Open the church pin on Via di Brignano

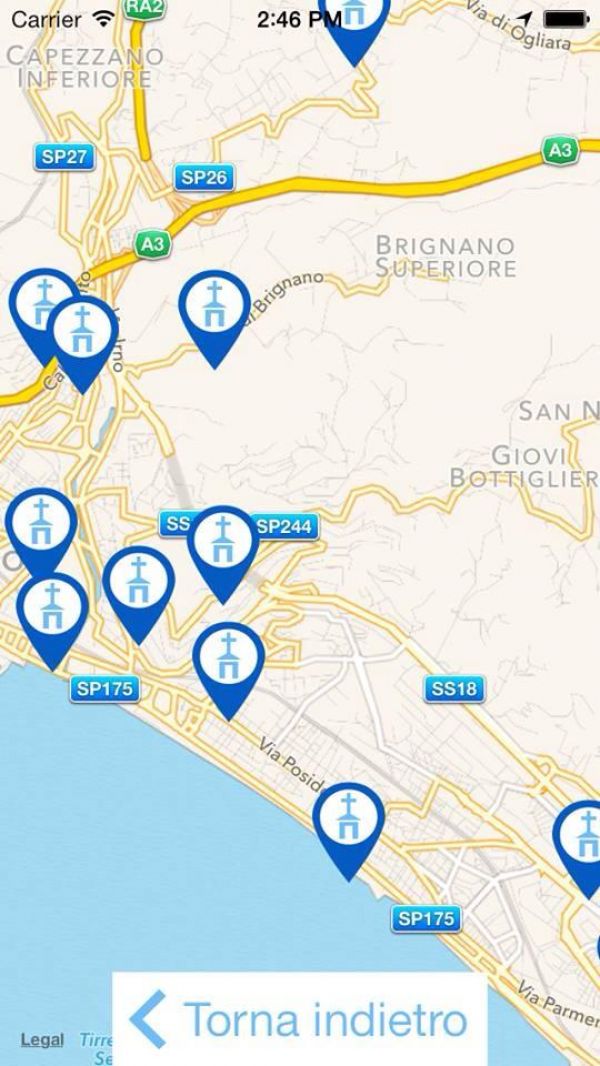click(214, 308)
